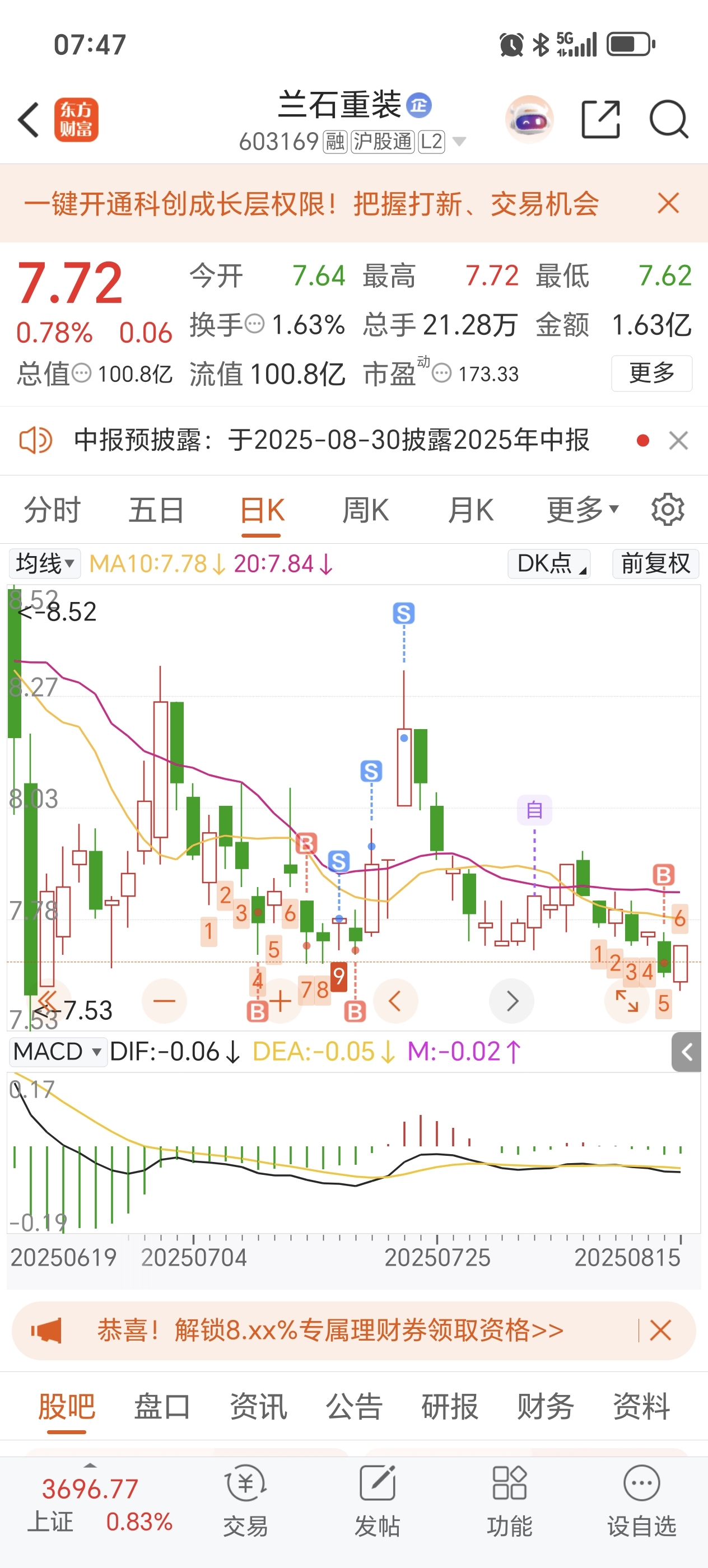Open the 均线 indicator dropdown
Screen dimensions: 708x1568
click(45, 564)
